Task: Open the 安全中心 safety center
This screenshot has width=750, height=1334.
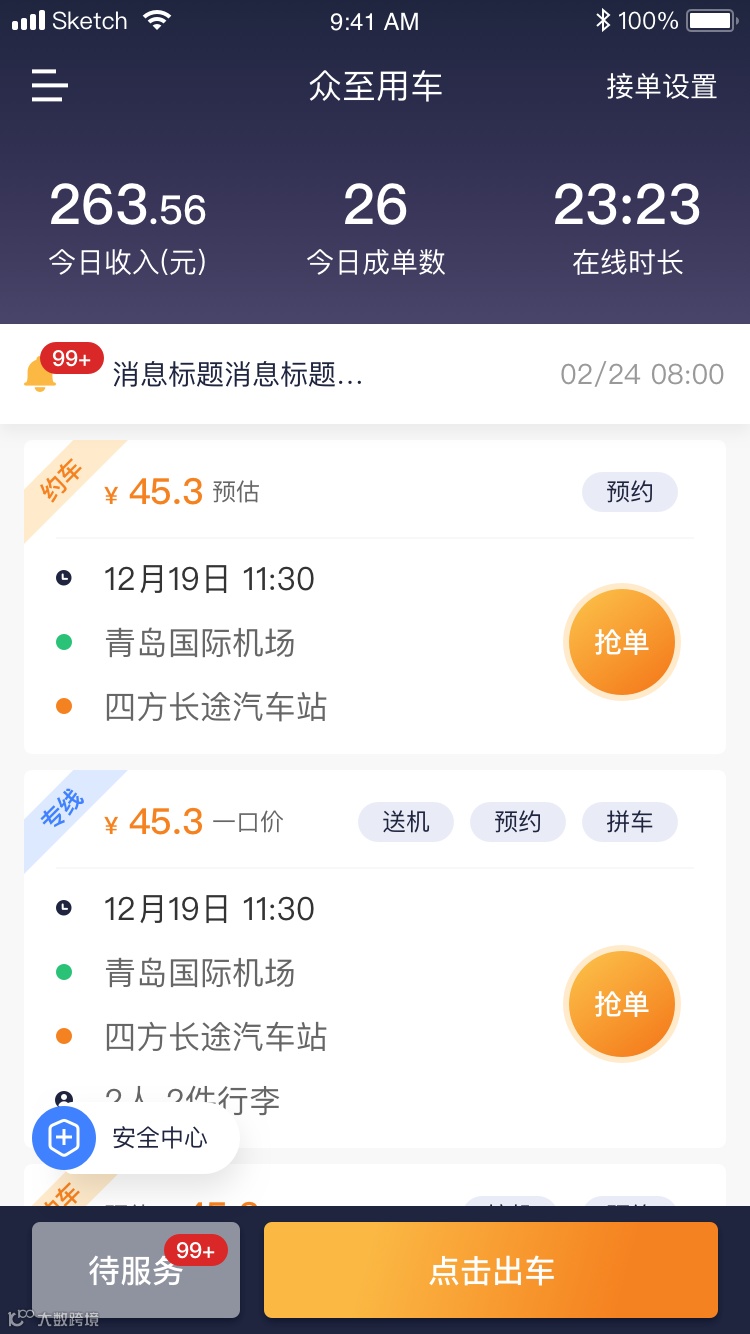Action: click(136, 1138)
